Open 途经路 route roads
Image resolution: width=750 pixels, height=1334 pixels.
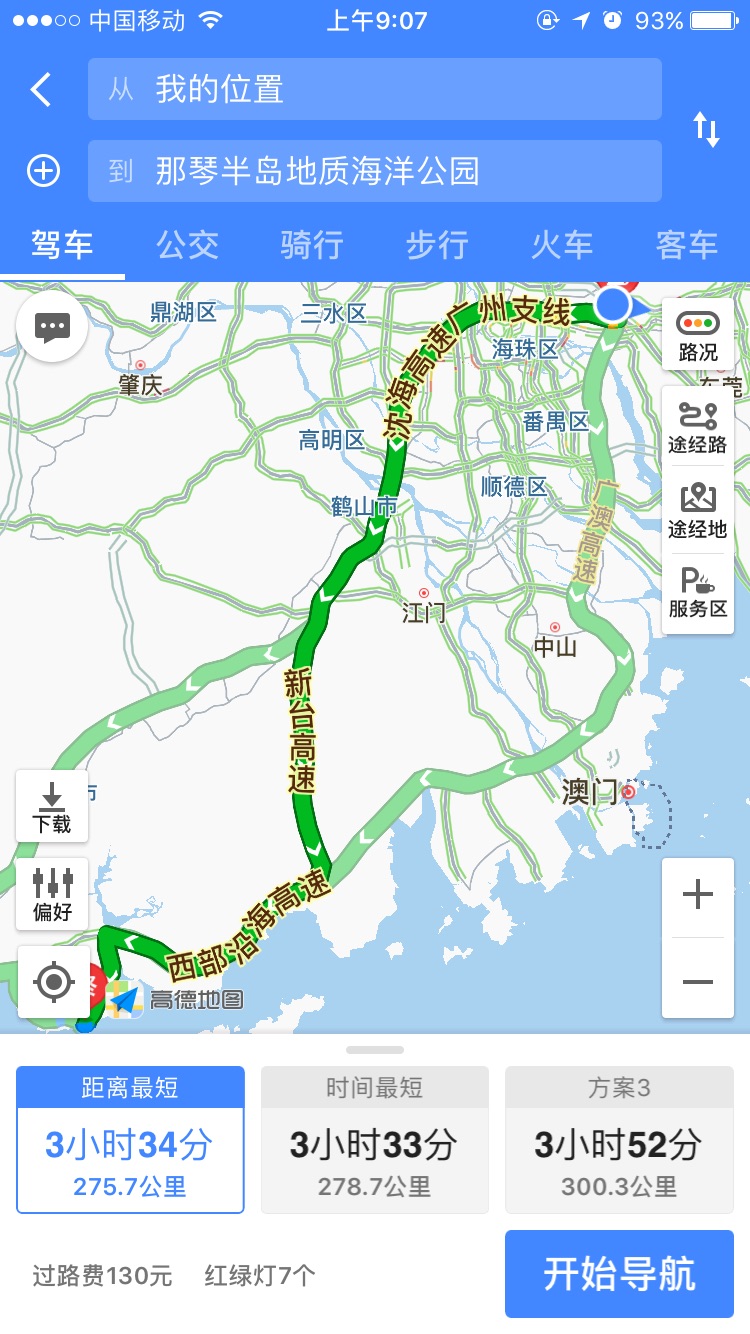(698, 427)
